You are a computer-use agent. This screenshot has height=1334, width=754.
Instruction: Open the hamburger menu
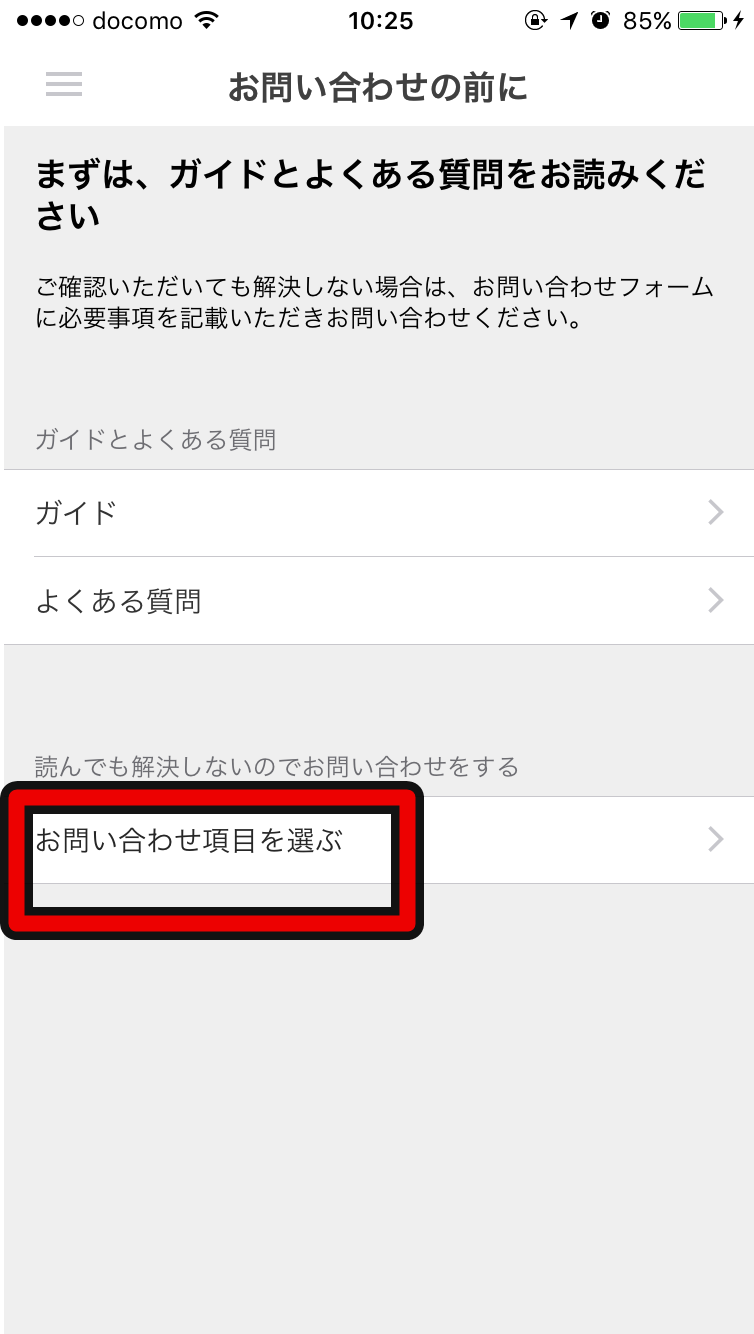[x=64, y=86]
